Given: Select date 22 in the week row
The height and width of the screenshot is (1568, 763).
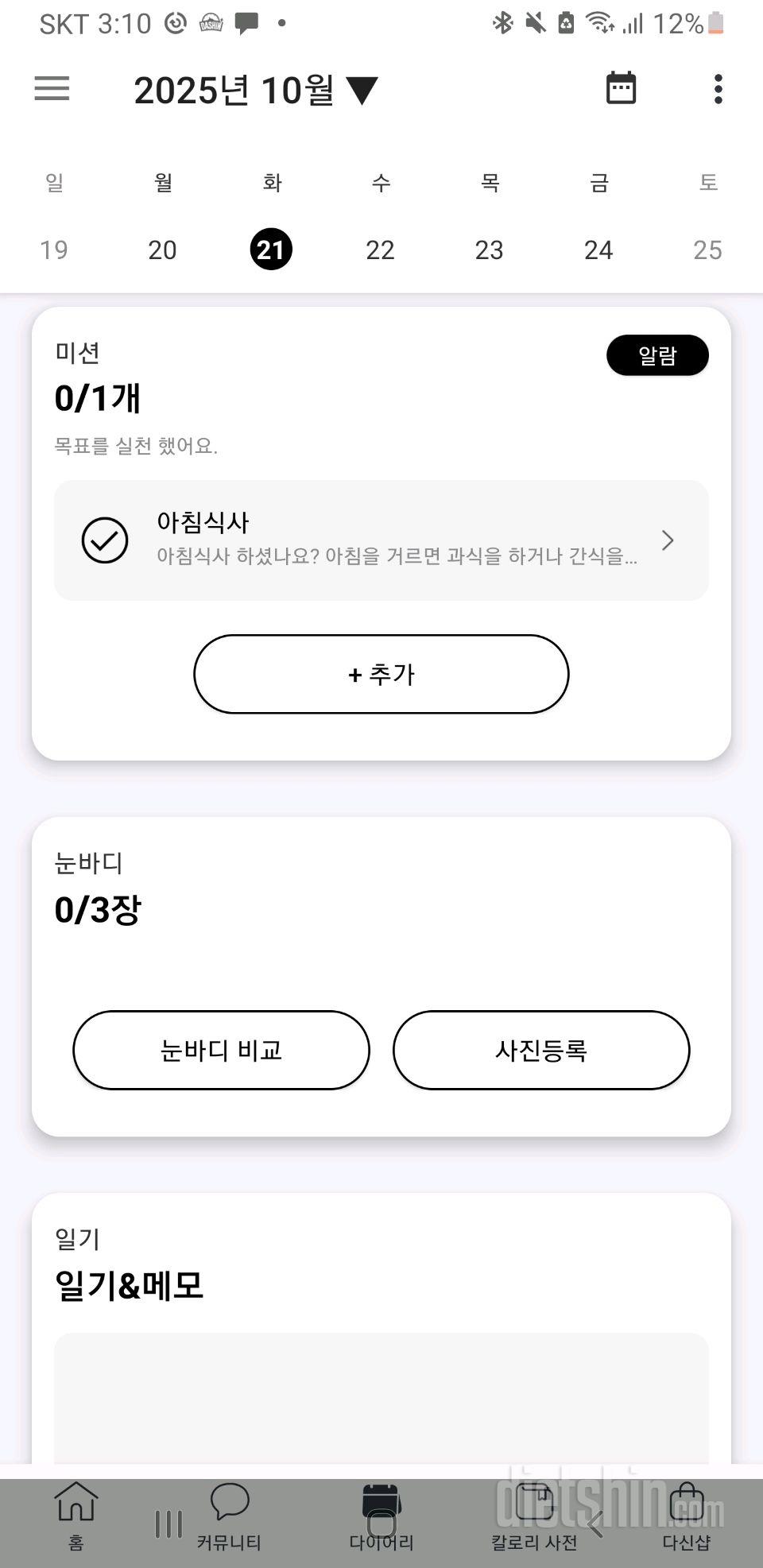Looking at the screenshot, I should tap(380, 250).
